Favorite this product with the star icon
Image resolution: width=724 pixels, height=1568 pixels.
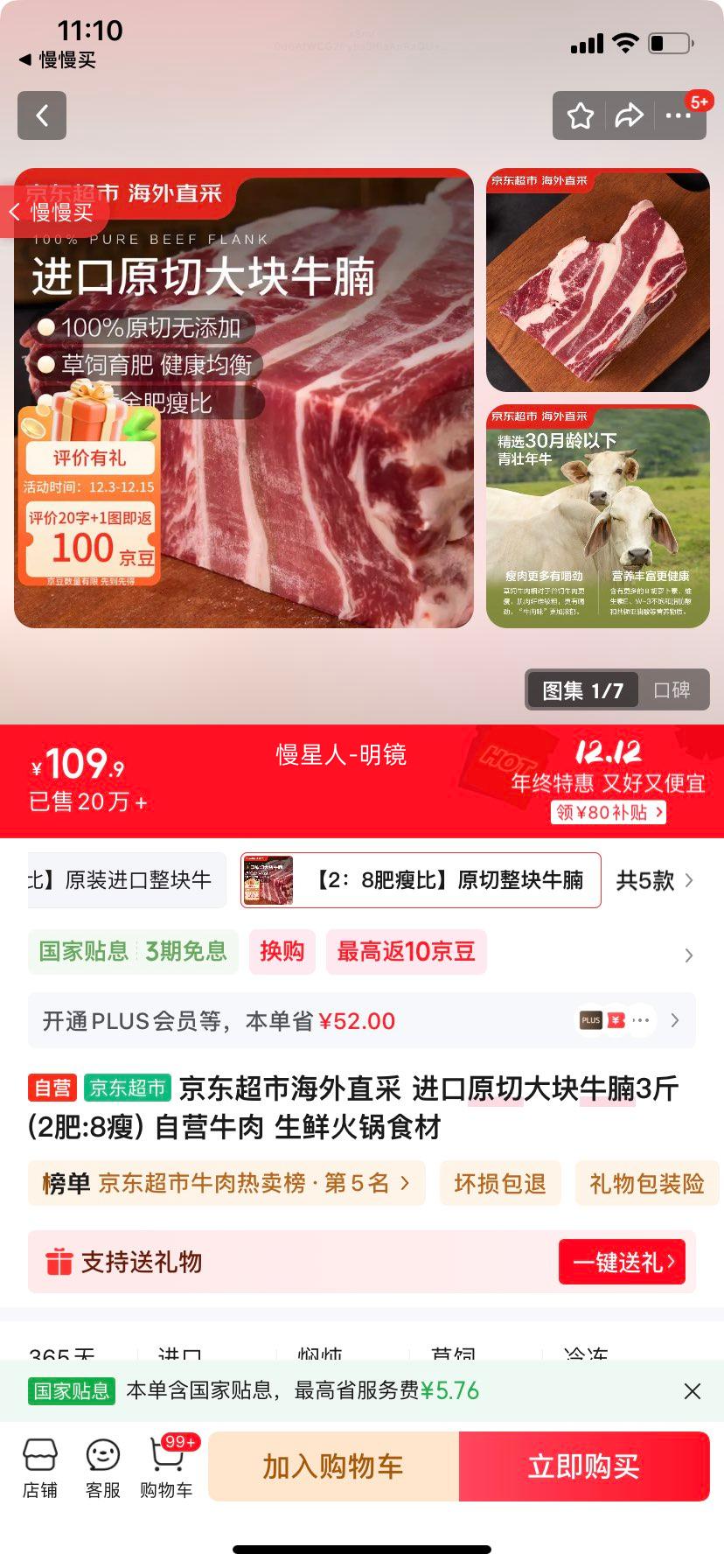click(581, 115)
